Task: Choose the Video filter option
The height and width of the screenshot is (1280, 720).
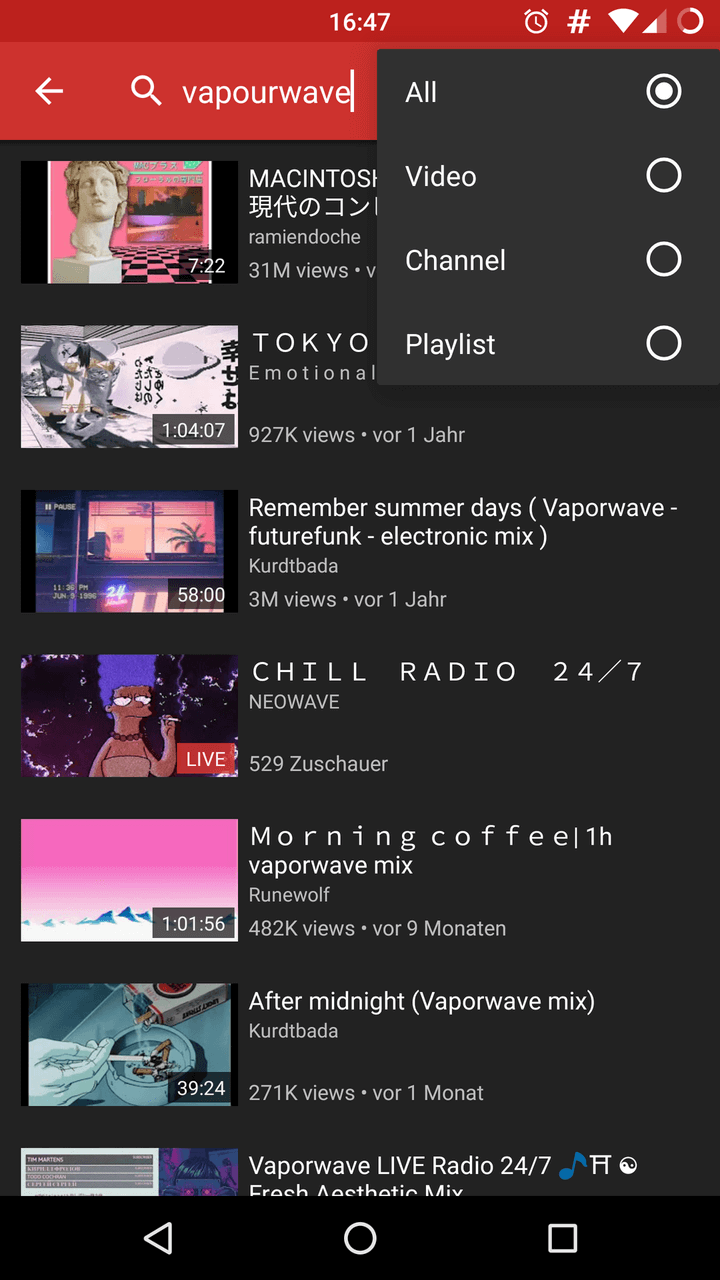Action: tap(548, 176)
